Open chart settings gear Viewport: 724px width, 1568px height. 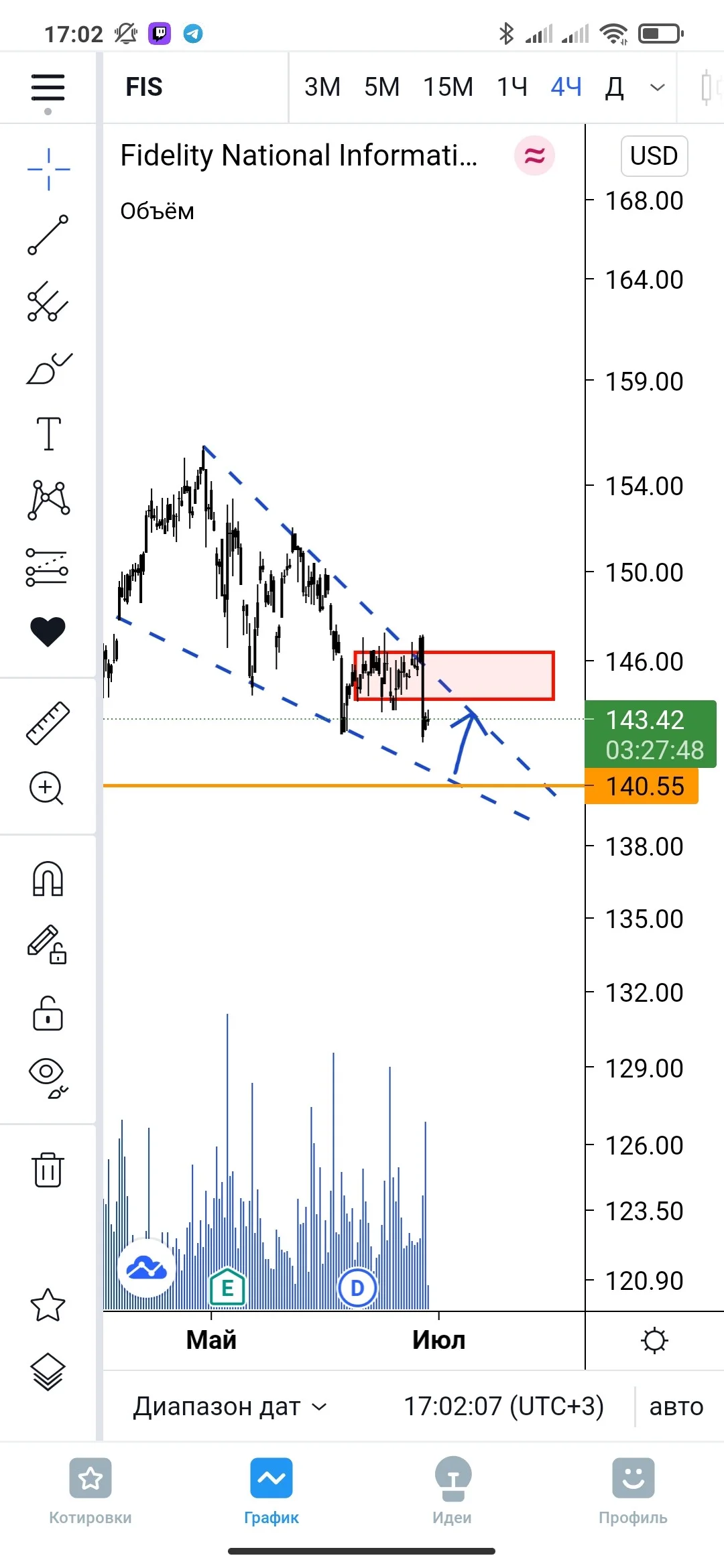654,1341
